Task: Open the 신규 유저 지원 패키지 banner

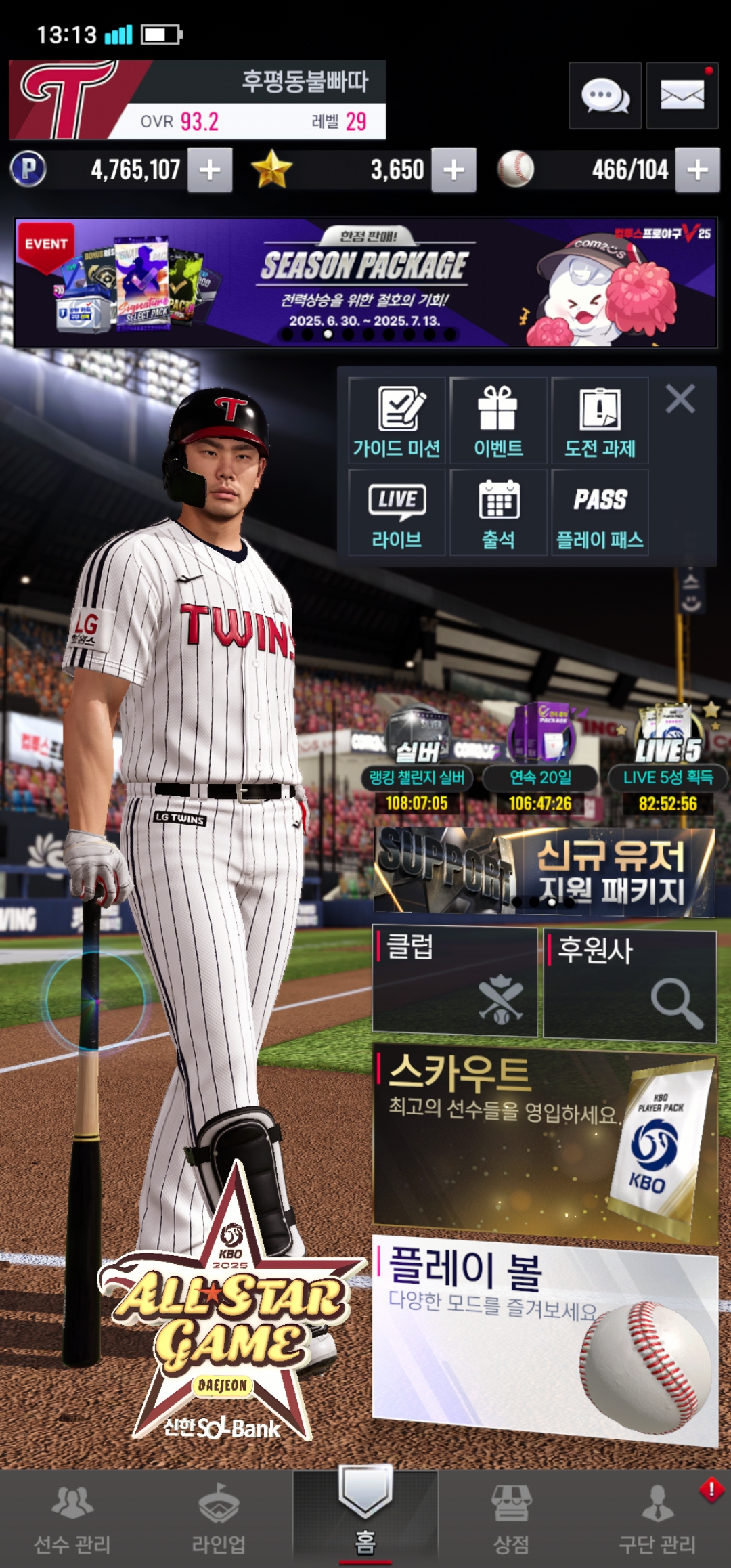Action: pos(544,871)
